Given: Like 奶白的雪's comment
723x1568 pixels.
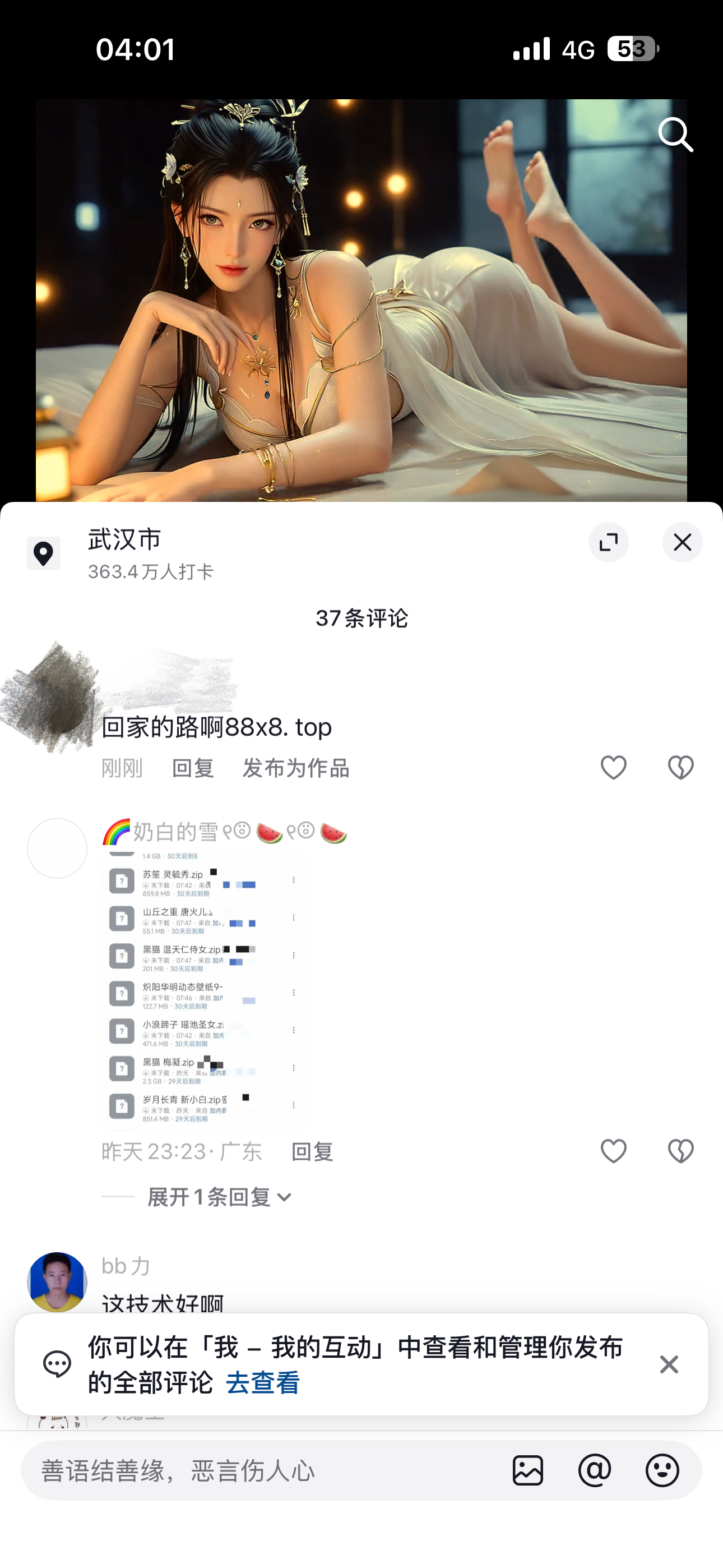Looking at the screenshot, I should [613, 1151].
